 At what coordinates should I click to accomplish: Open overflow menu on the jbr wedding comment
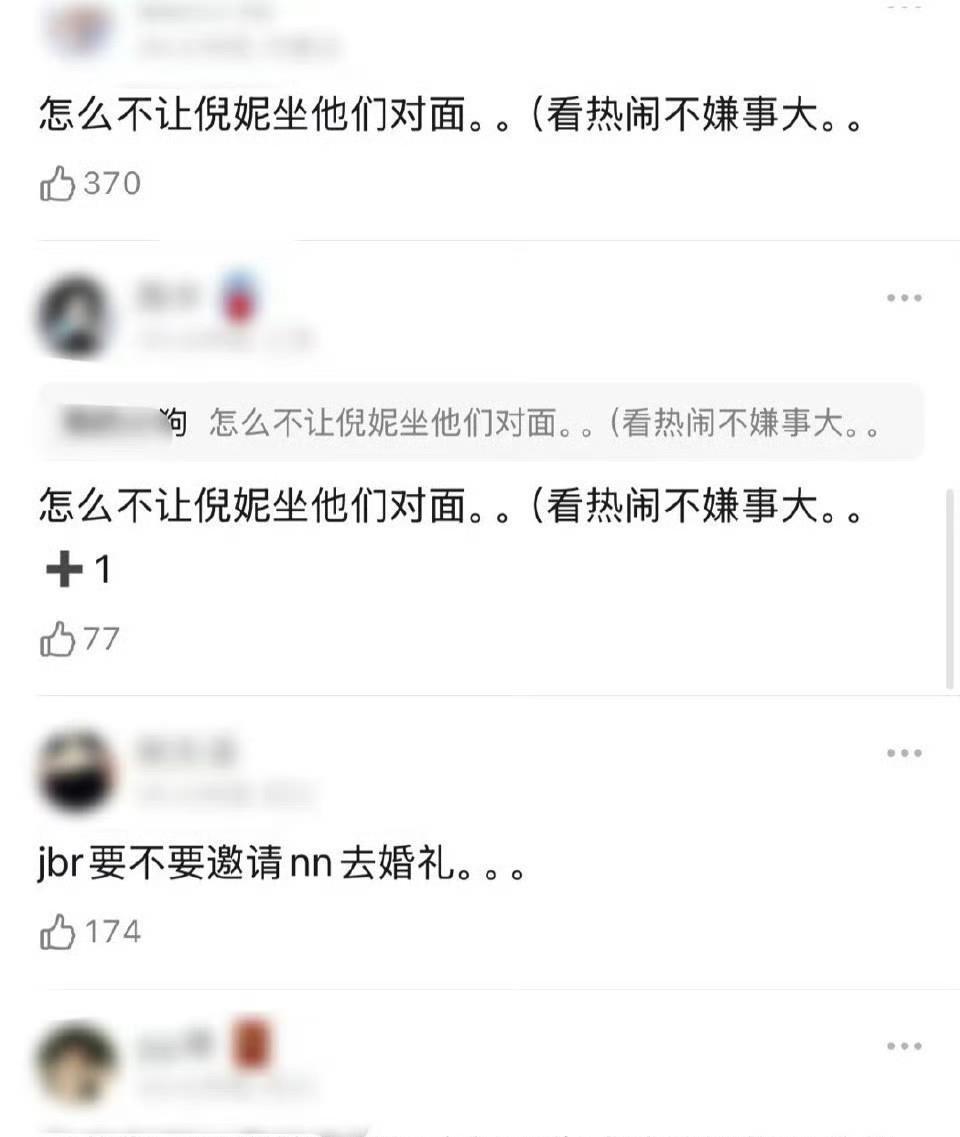point(903,753)
